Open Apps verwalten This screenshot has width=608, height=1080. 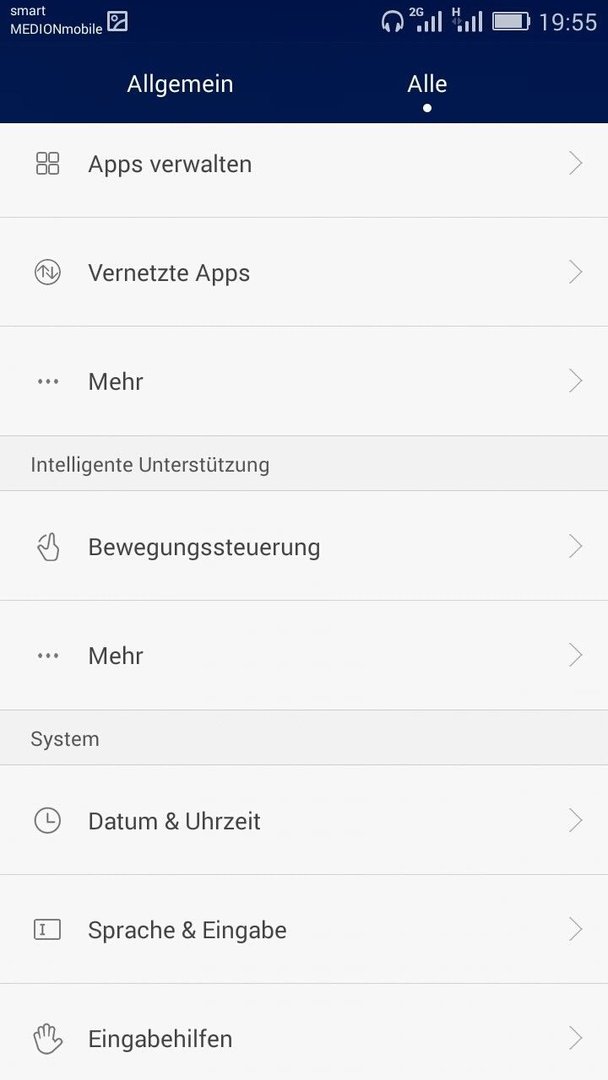click(x=304, y=164)
